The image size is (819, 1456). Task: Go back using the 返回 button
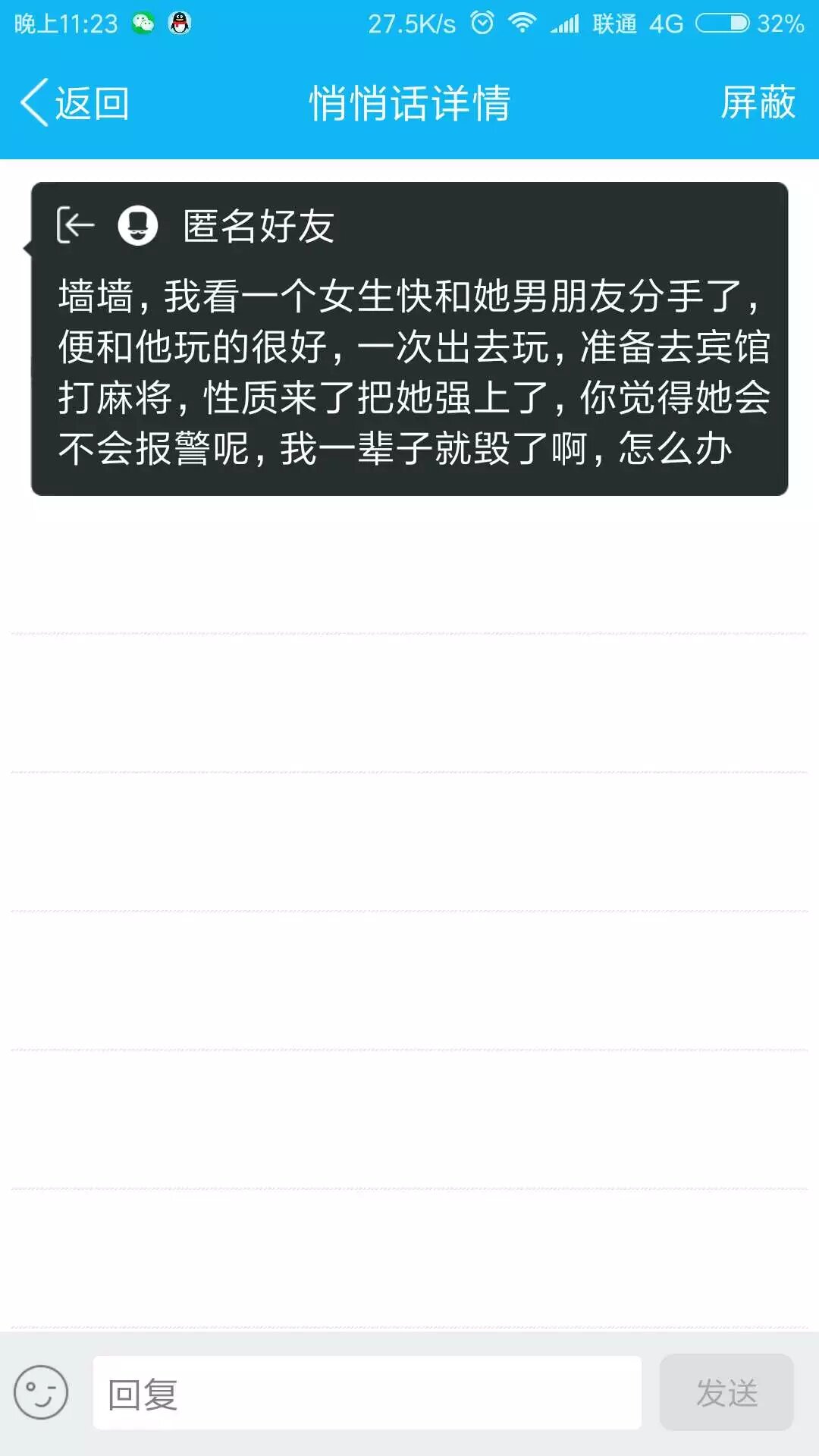click(x=74, y=103)
